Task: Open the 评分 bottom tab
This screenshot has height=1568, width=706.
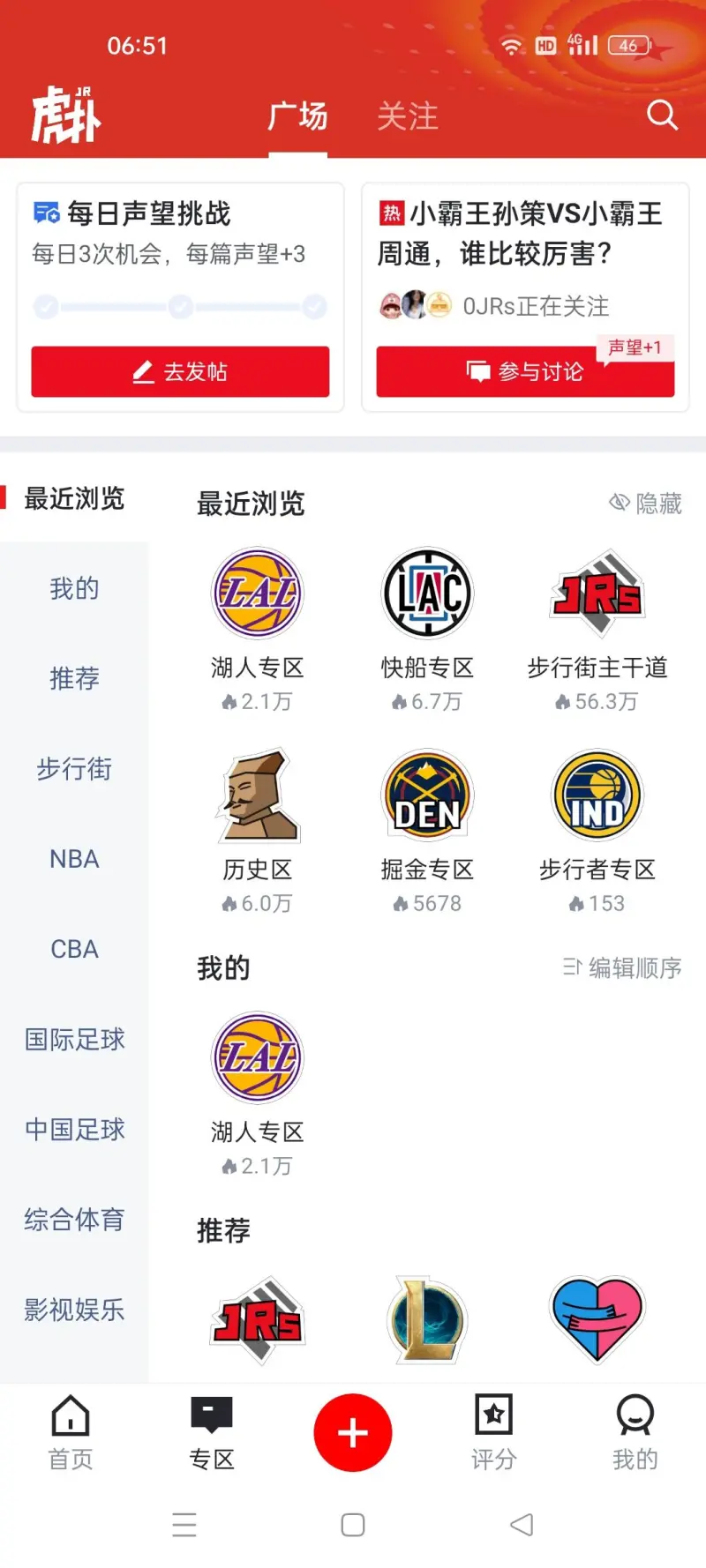Action: (493, 1432)
